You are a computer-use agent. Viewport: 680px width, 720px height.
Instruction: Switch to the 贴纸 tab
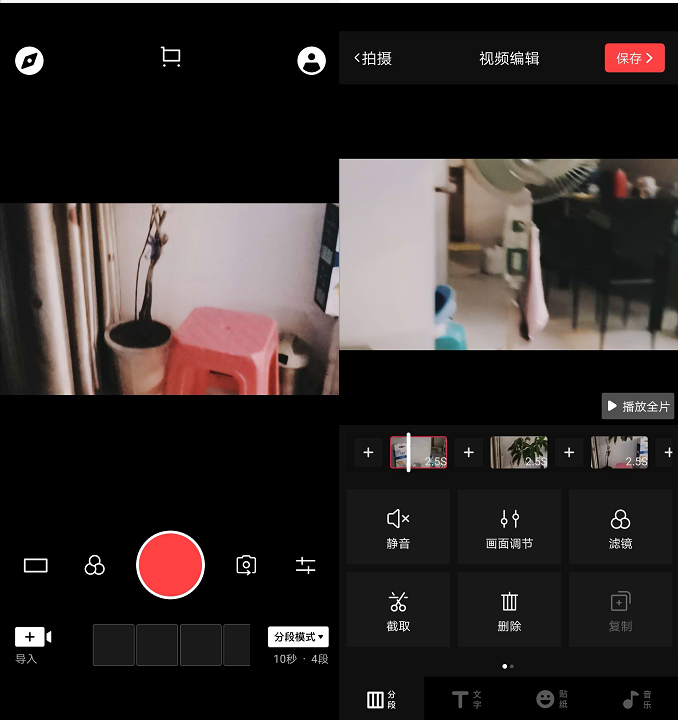click(x=552, y=699)
